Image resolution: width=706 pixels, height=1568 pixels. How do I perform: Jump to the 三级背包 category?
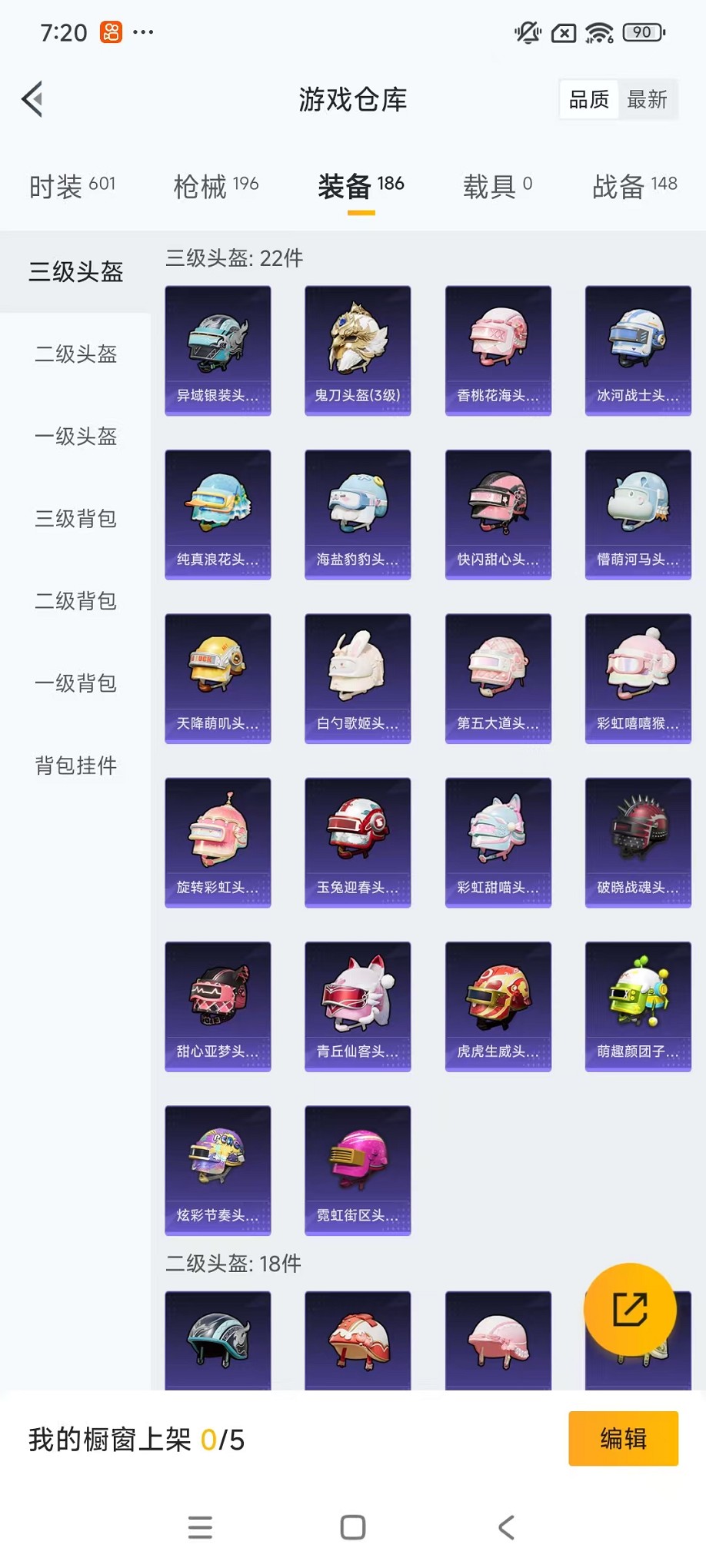pyautogui.click(x=75, y=519)
